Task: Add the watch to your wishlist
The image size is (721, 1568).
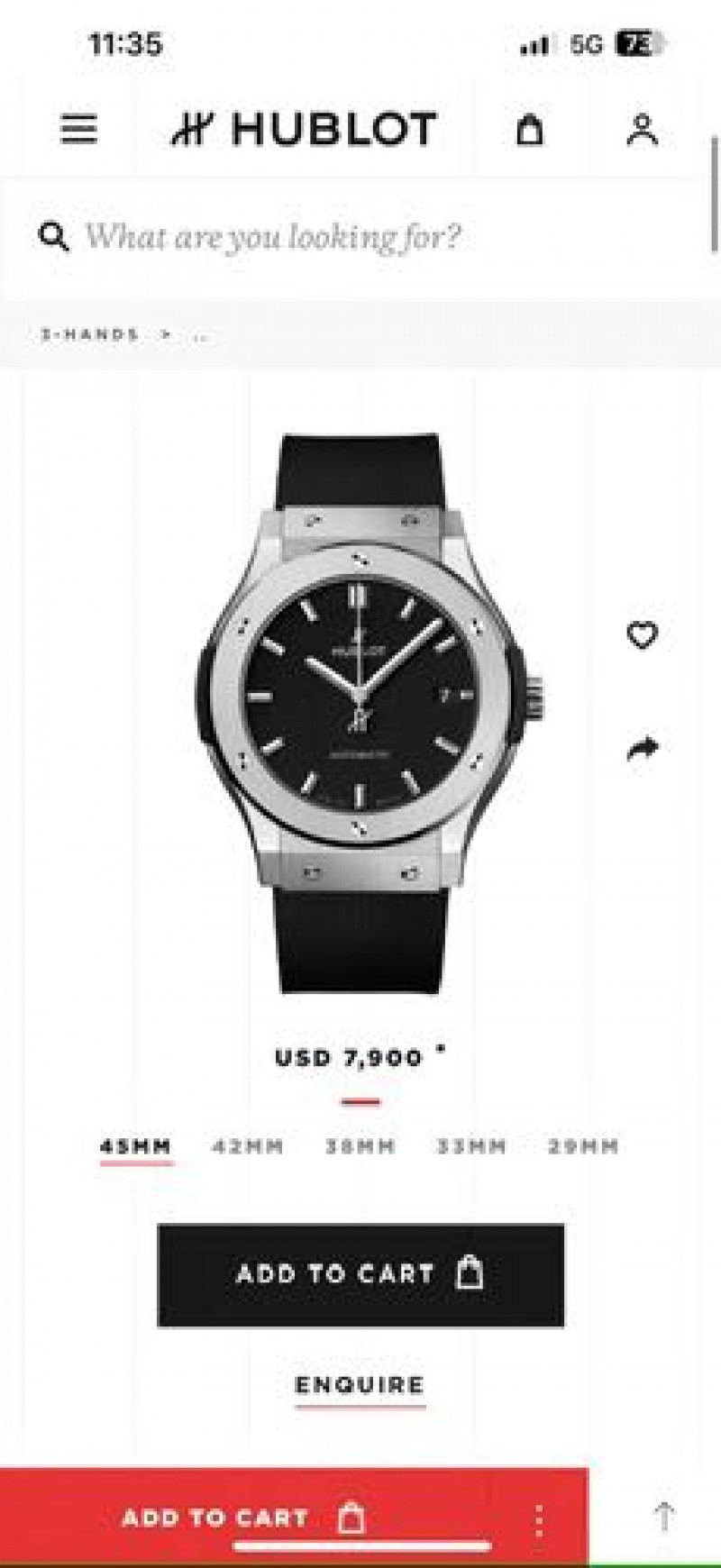Action: coord(643,636)
